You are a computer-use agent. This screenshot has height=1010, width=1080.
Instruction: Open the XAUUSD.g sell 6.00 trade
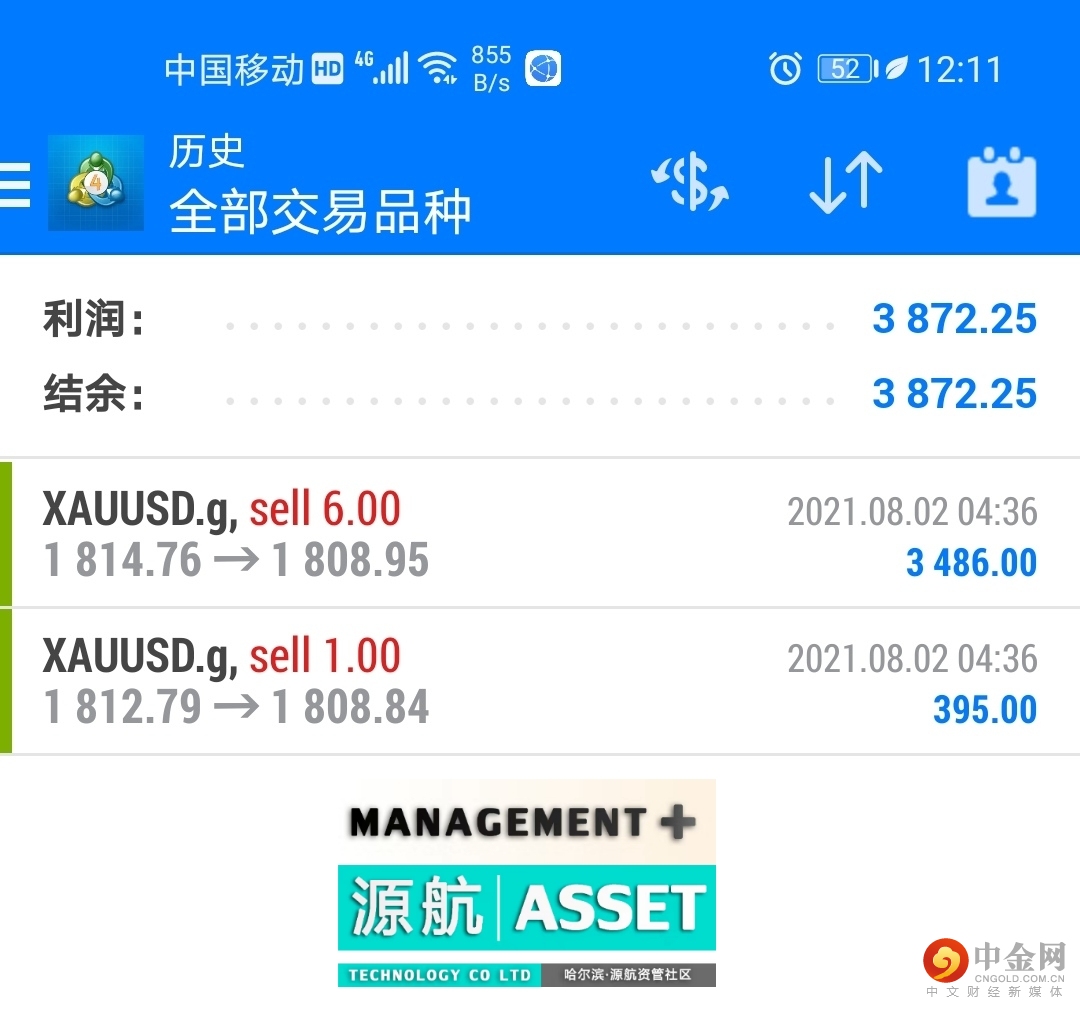pos(540,535)
